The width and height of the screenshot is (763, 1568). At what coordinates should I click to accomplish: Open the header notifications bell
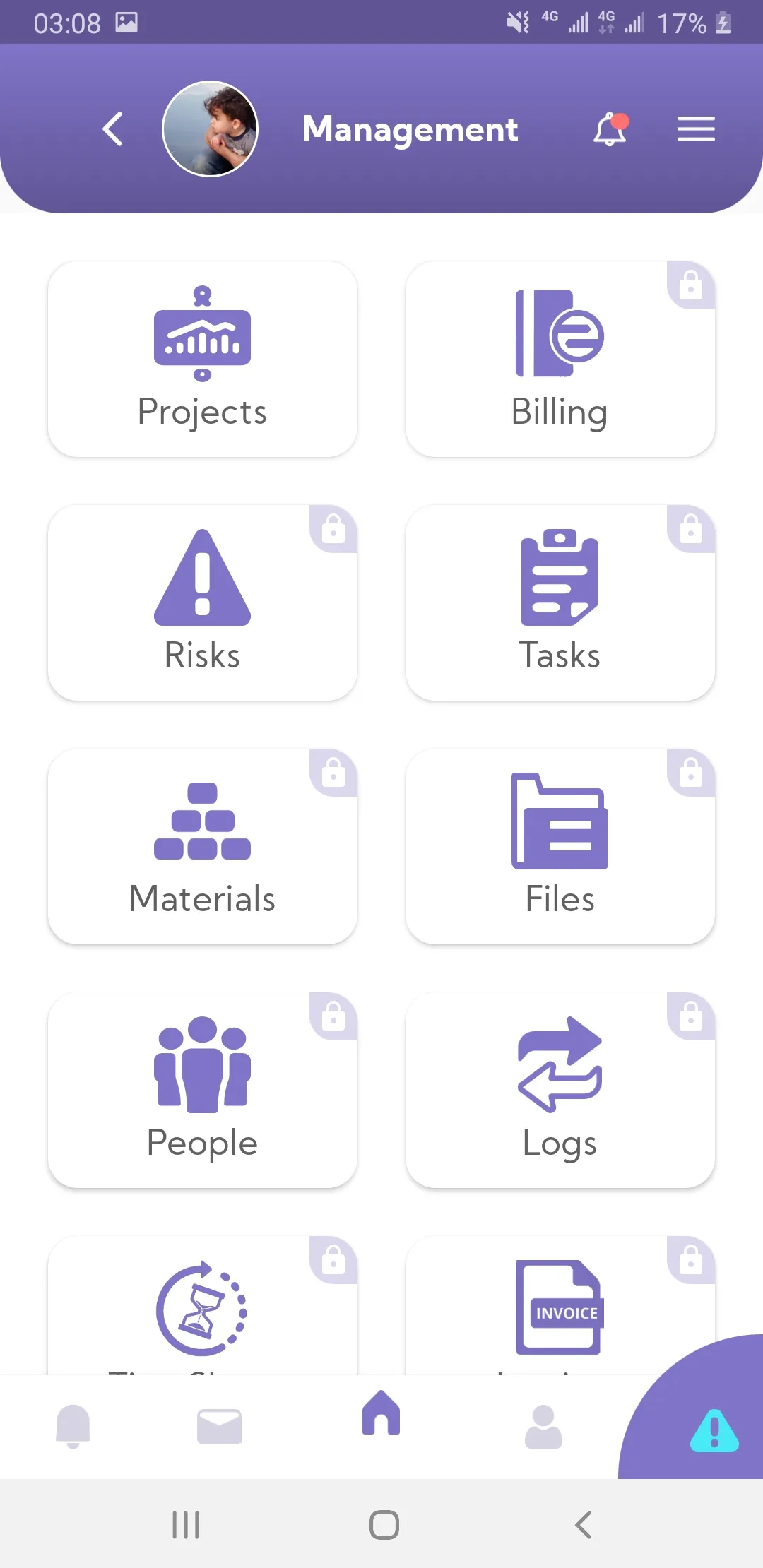click(610, 129)
